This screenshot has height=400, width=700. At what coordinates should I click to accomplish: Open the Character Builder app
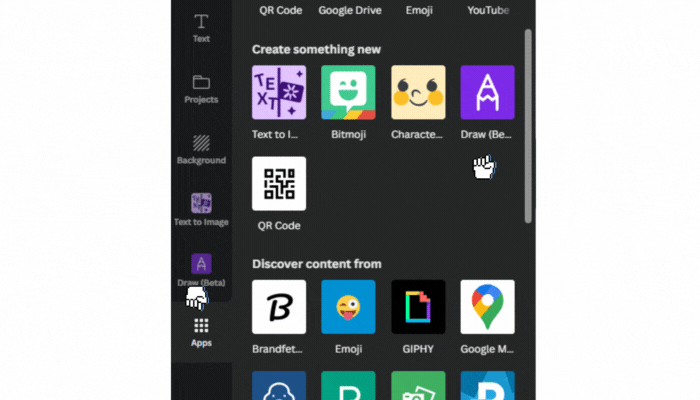click(x=418, y=93)
